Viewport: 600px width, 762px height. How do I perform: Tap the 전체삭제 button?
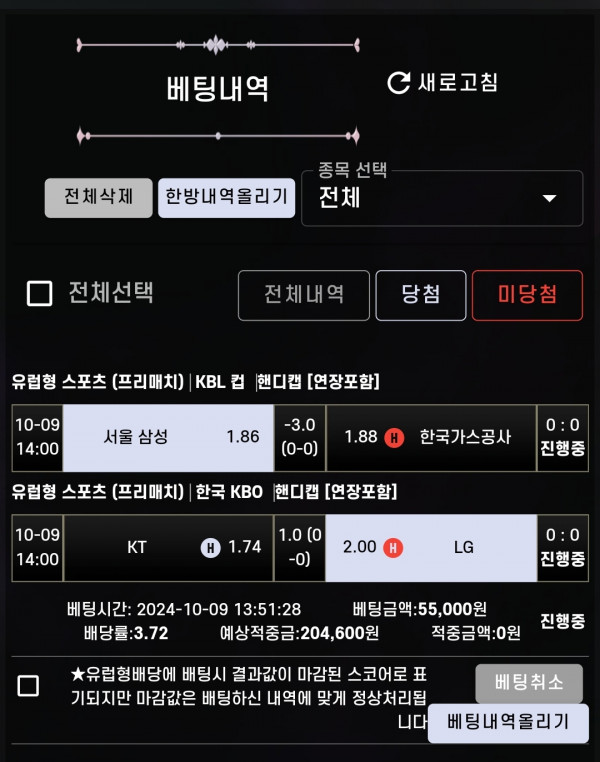pyautogui.click(x=98, y=197)
